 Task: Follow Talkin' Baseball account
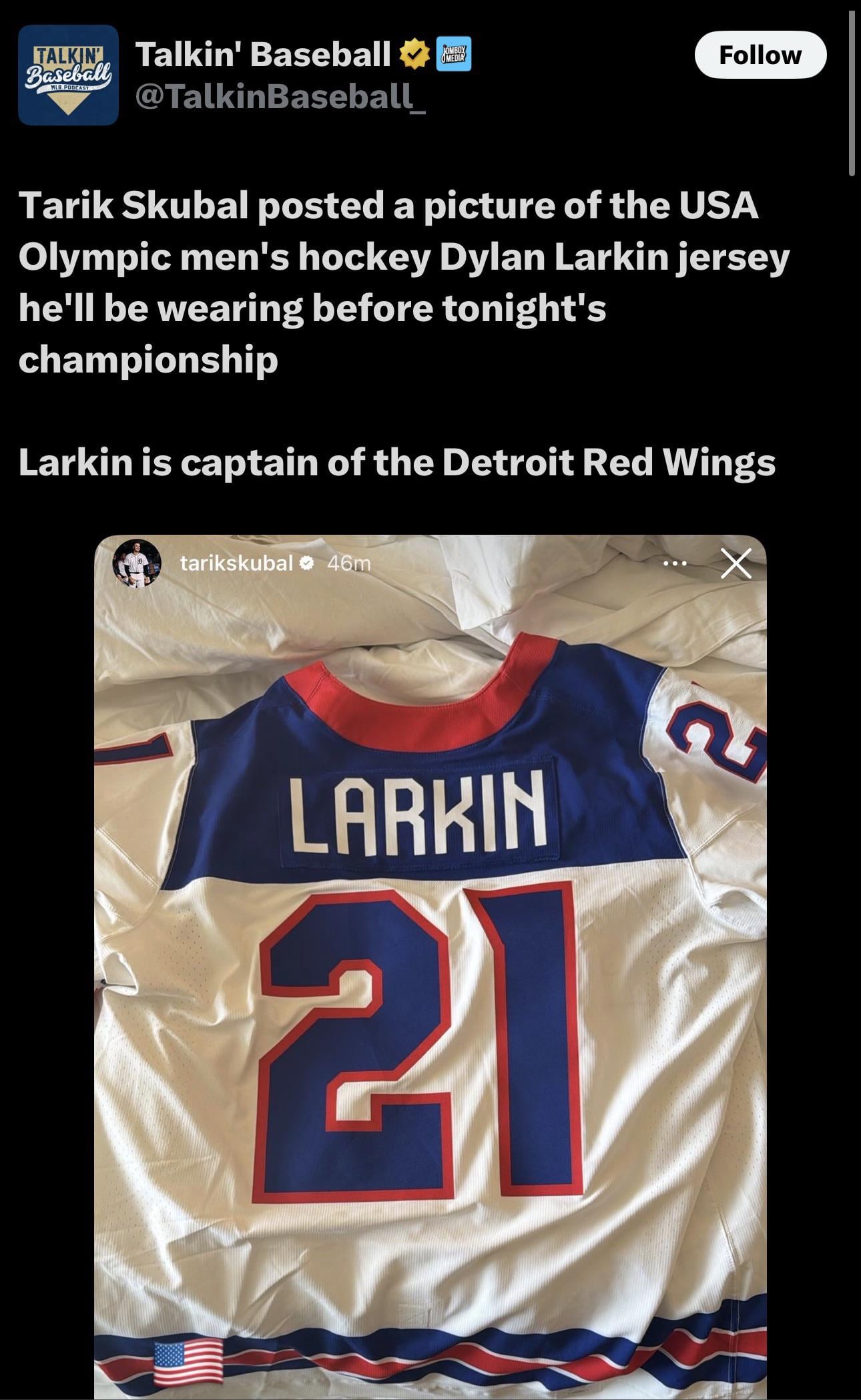pyautogui.click(x=760, y=55)
